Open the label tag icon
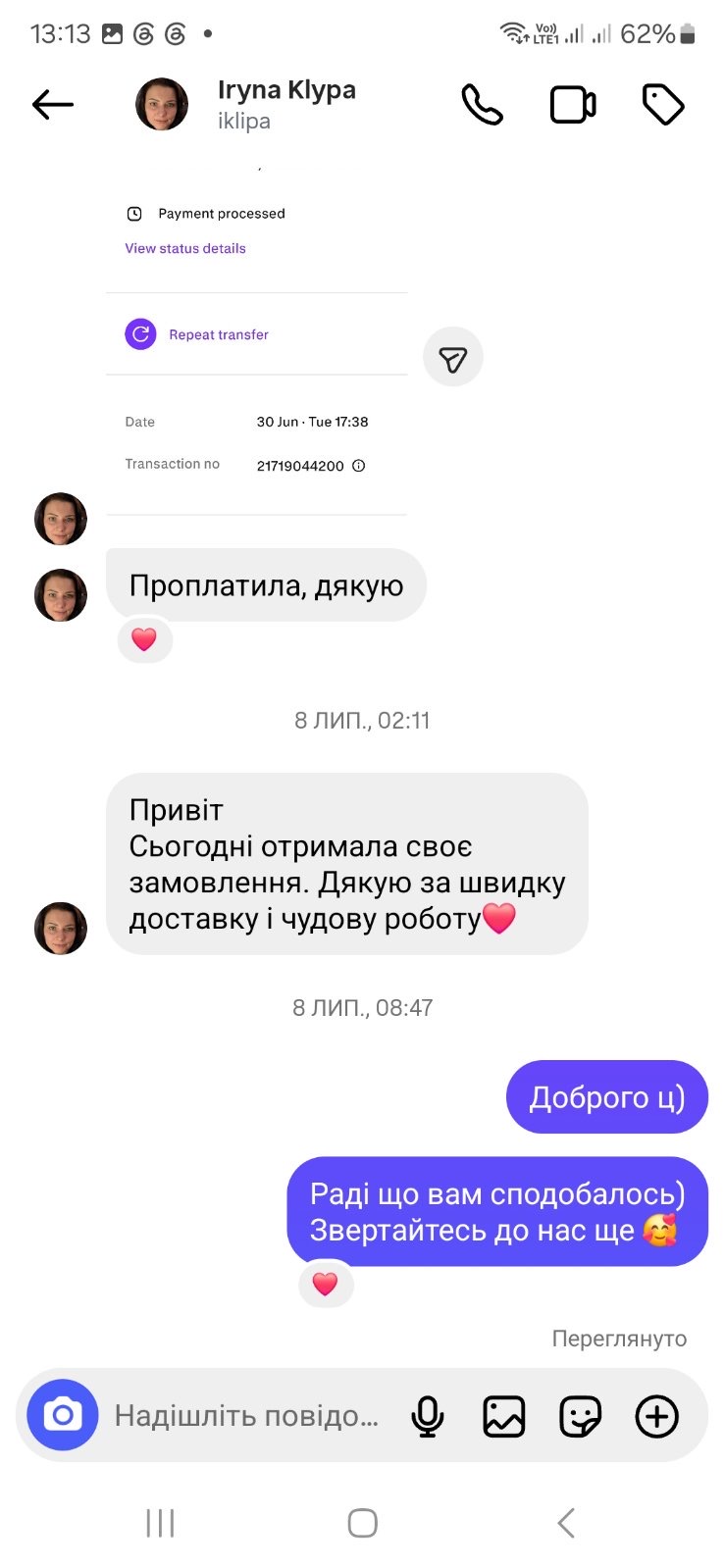Screen dimensions: 724x1568 click(663, 105)
